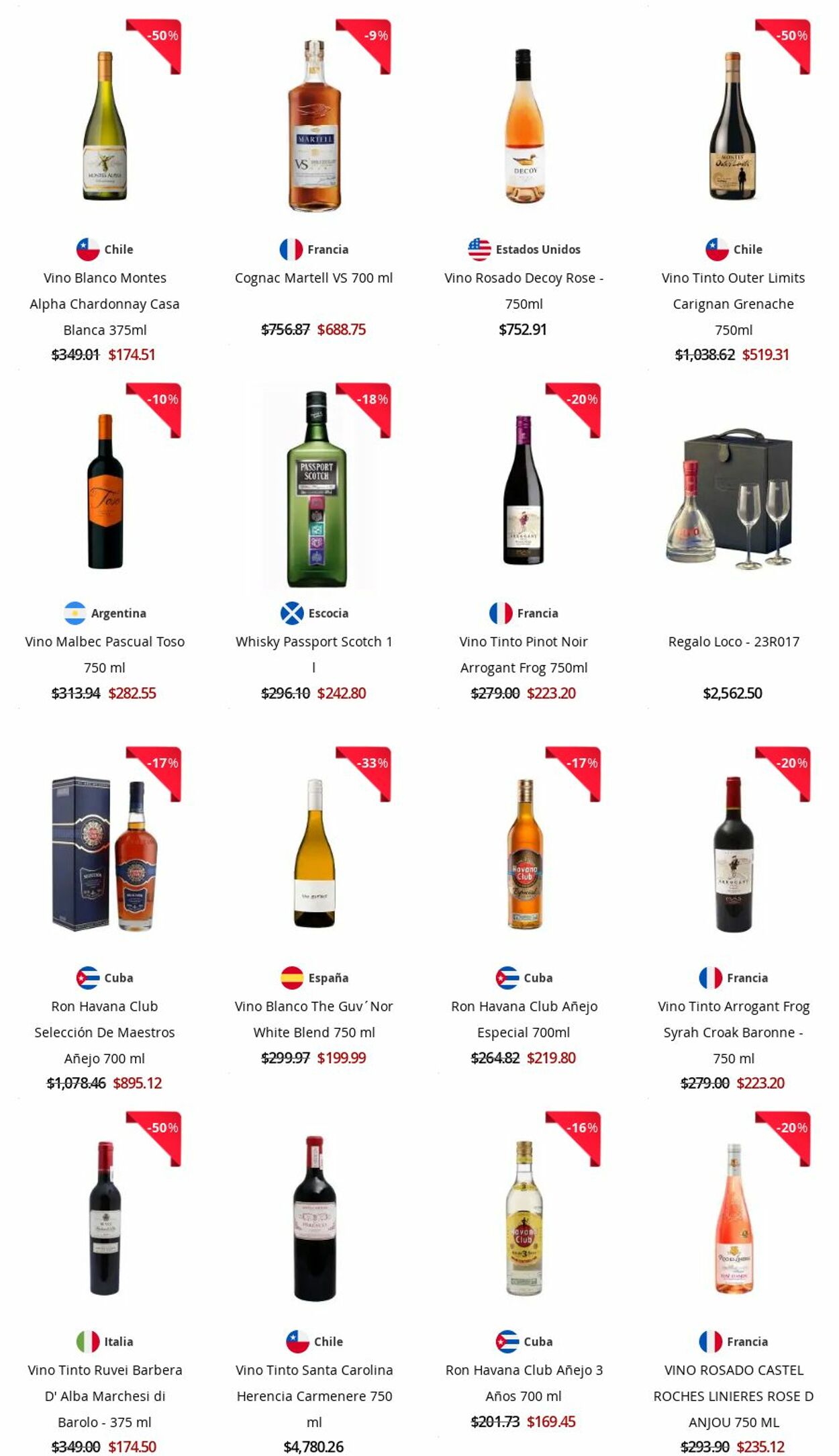Open the Regalo Loco - 23R017 product page
This screenshot has height=1456, width=839.
(x=732, y=641)
